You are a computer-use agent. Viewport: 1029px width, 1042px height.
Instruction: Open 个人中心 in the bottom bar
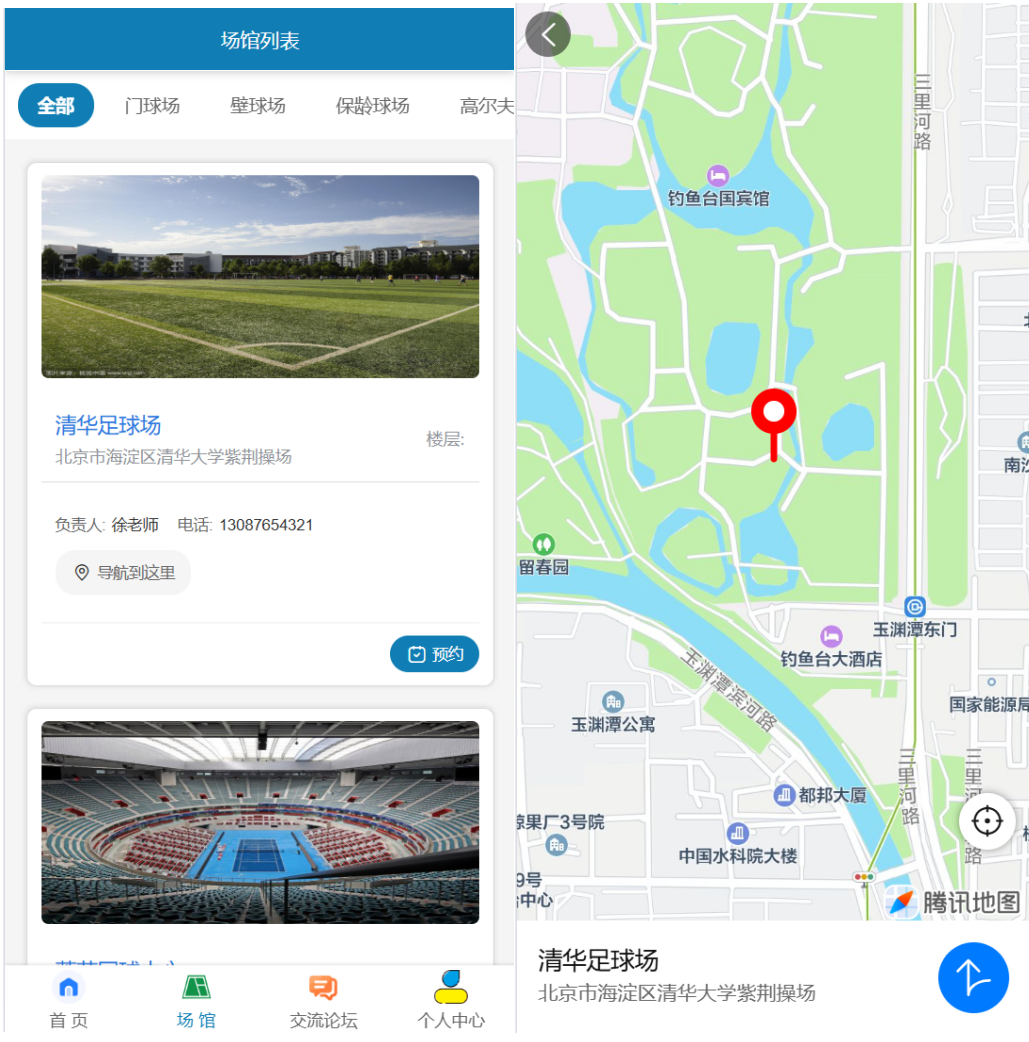tap(451, 1002)
